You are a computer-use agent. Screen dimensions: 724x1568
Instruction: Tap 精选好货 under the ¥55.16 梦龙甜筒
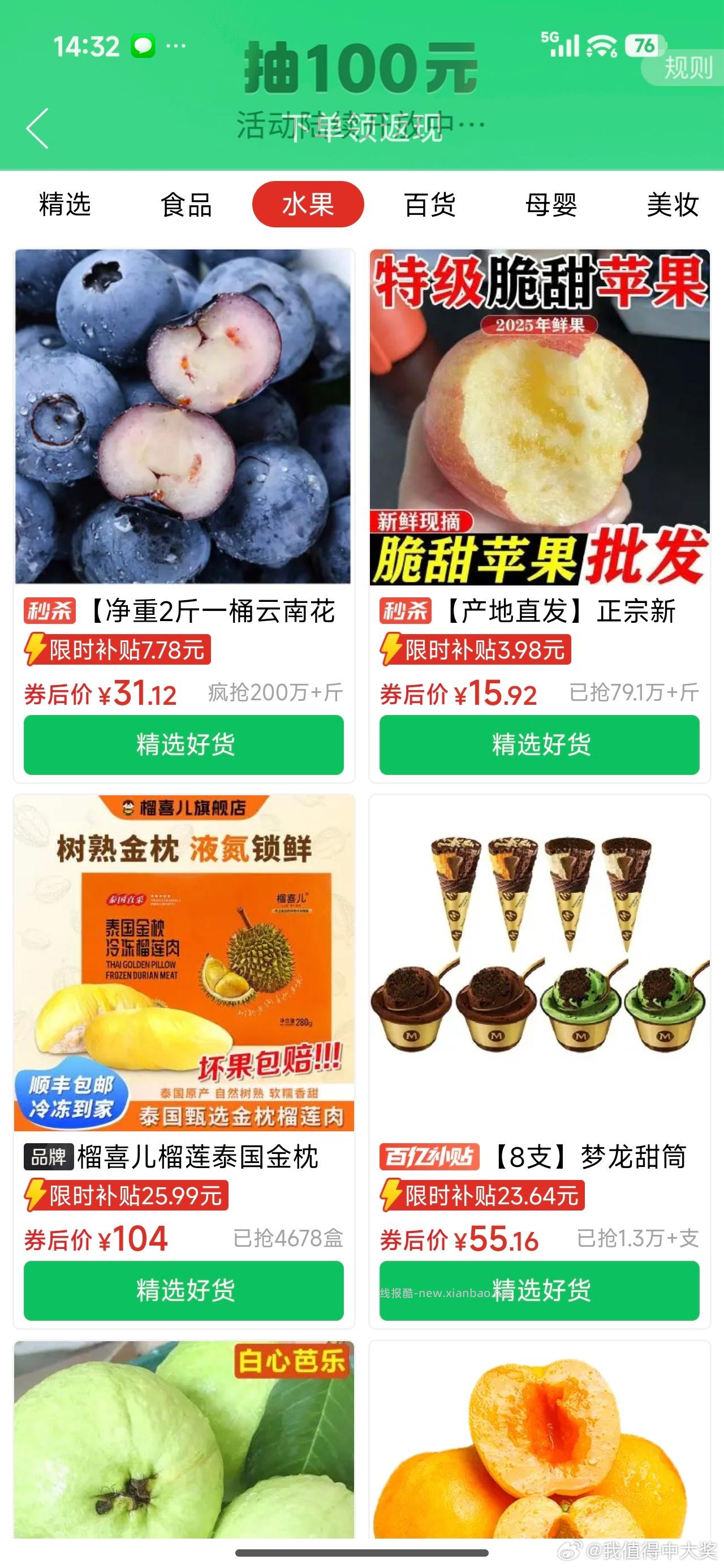pyautogui.click(x=540, y=1290)
